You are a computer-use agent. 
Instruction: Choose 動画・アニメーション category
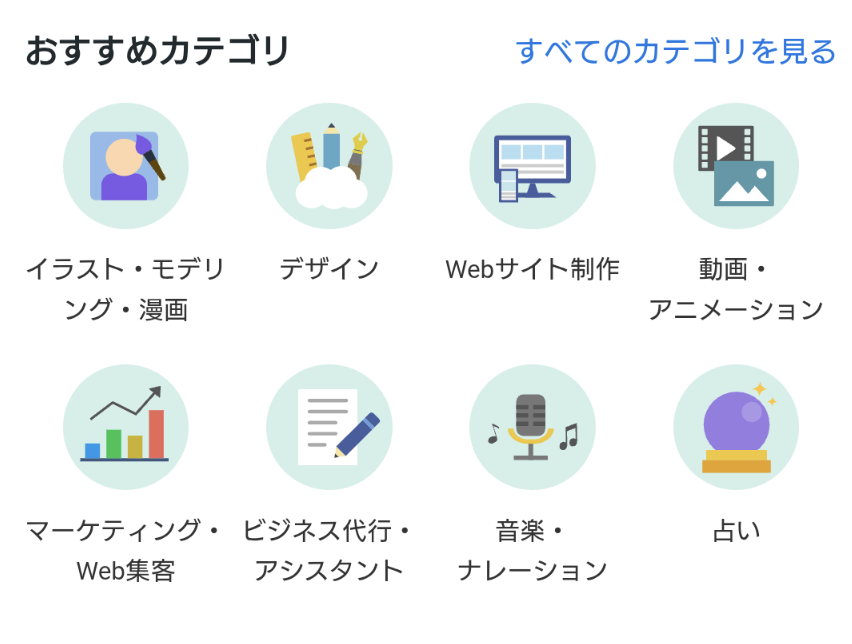click(735, 166)
